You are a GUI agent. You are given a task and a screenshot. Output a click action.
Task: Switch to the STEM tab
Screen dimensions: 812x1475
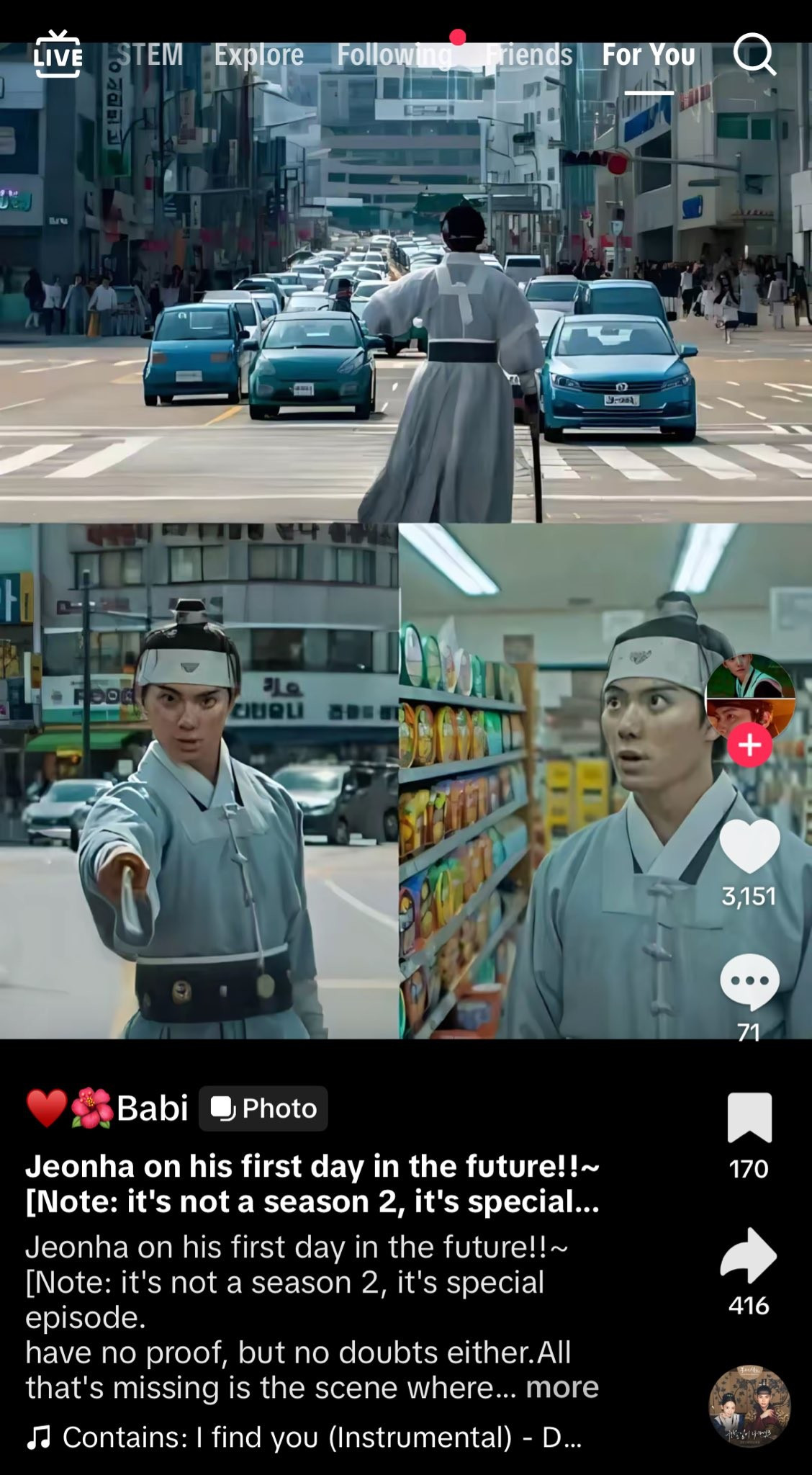tap(150, 55)
